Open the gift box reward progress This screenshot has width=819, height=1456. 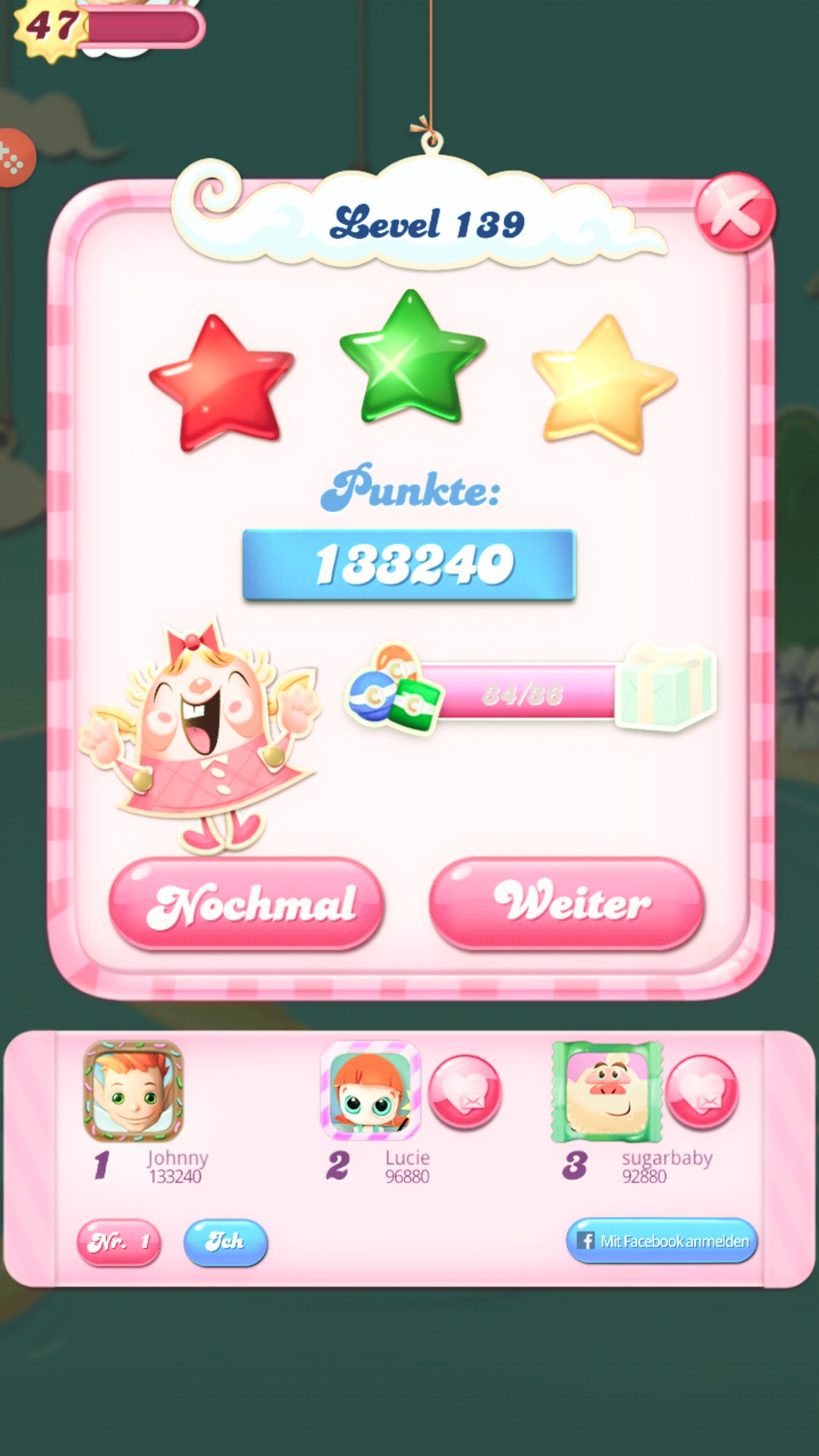(x=666, y=687)
